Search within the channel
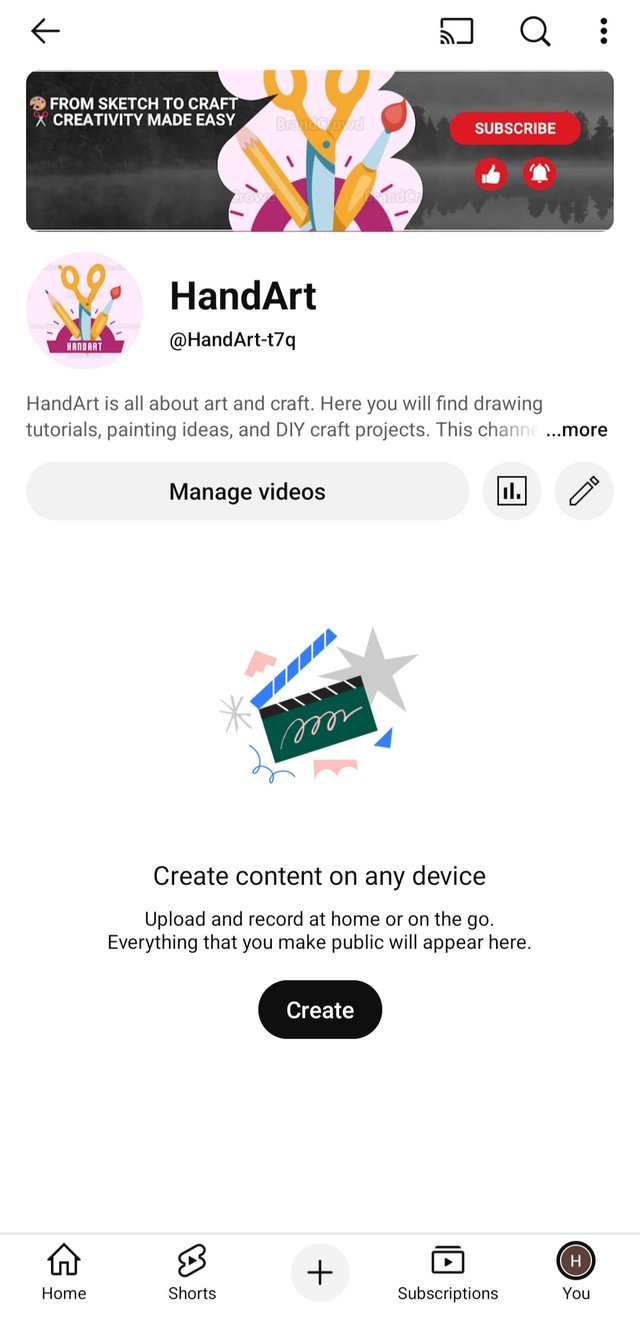The height and width of the screenshot is (1323, 640). coord(535,32)
